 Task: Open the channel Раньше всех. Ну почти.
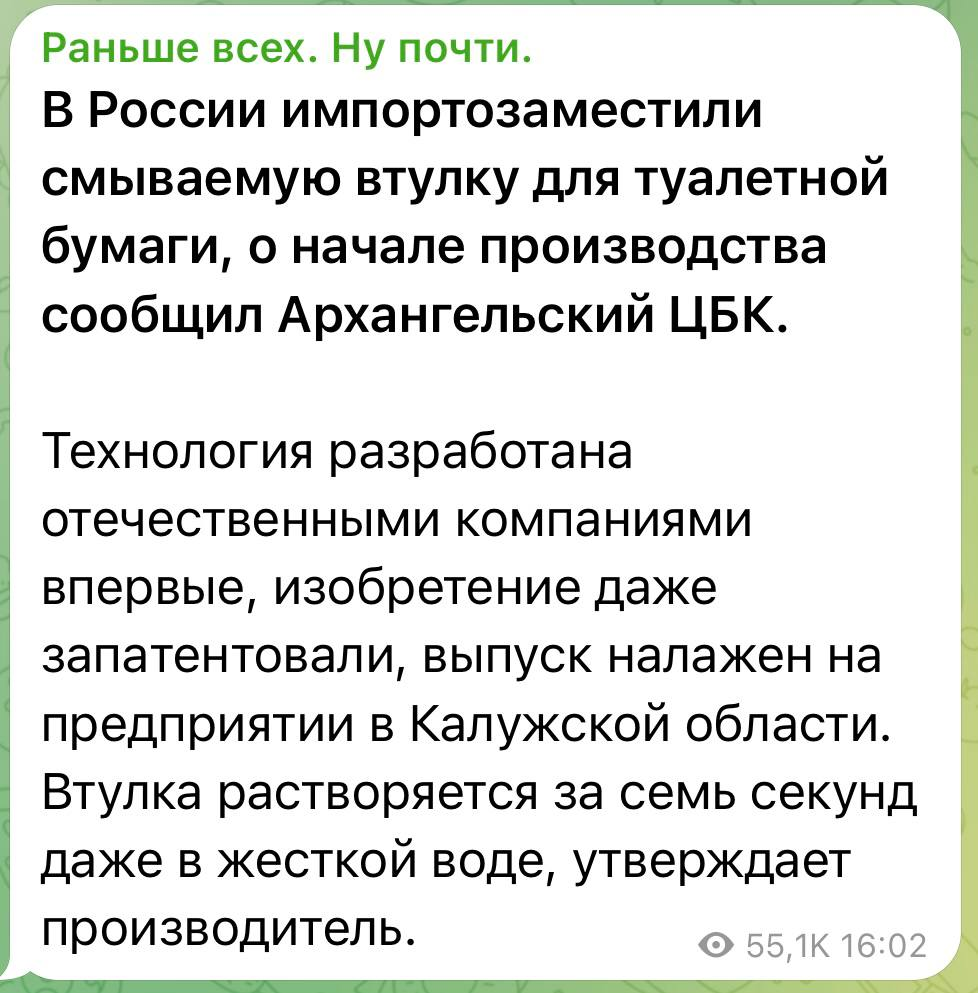click(287, 47)
